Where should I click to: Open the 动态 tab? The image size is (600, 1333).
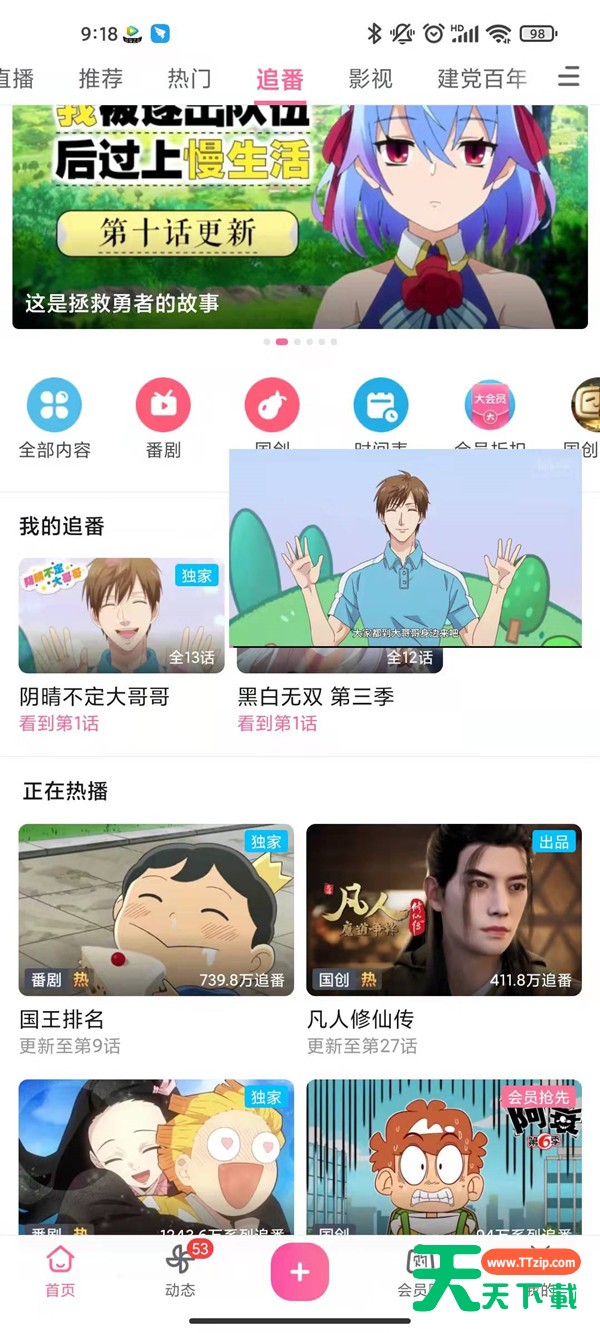coord(181,1271)
